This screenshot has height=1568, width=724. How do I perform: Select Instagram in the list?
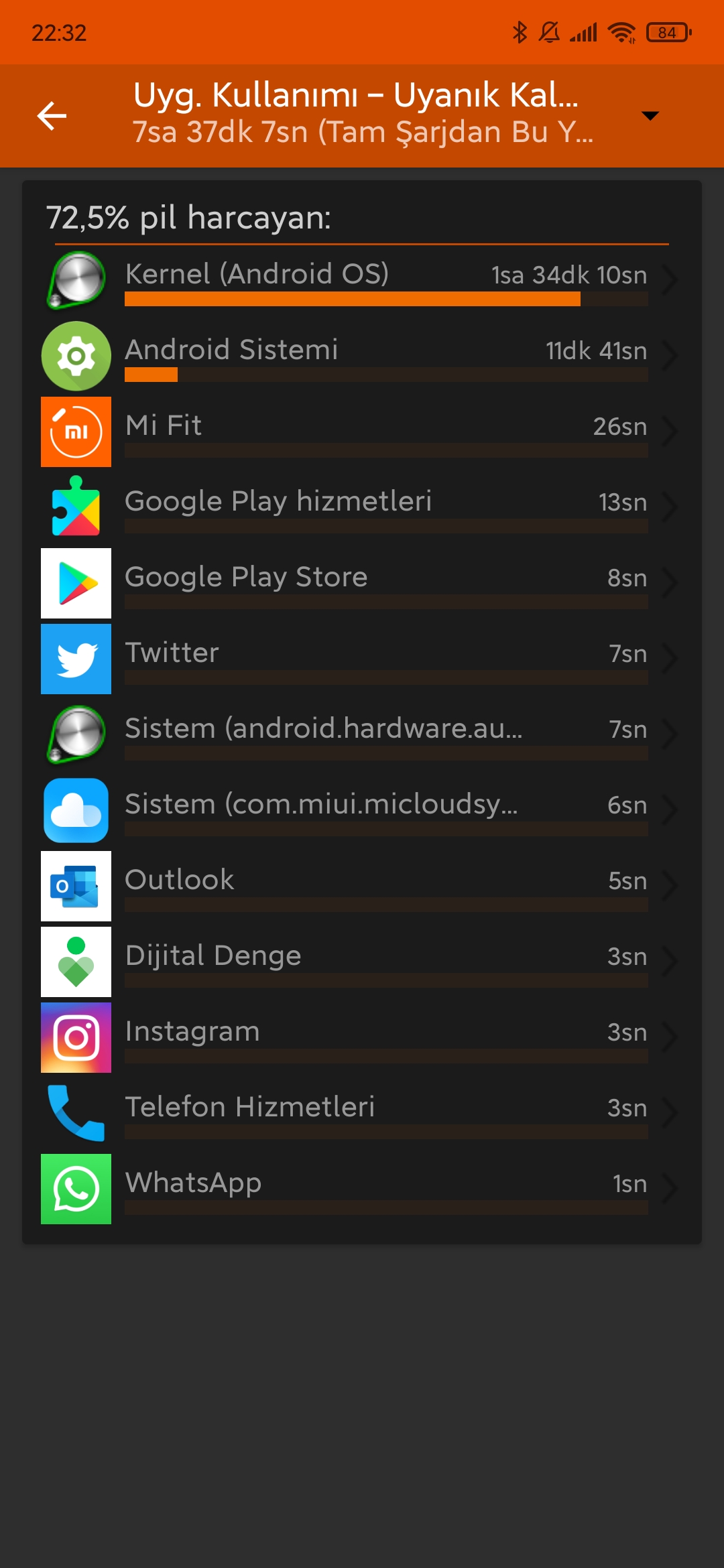pos(362,1037)
